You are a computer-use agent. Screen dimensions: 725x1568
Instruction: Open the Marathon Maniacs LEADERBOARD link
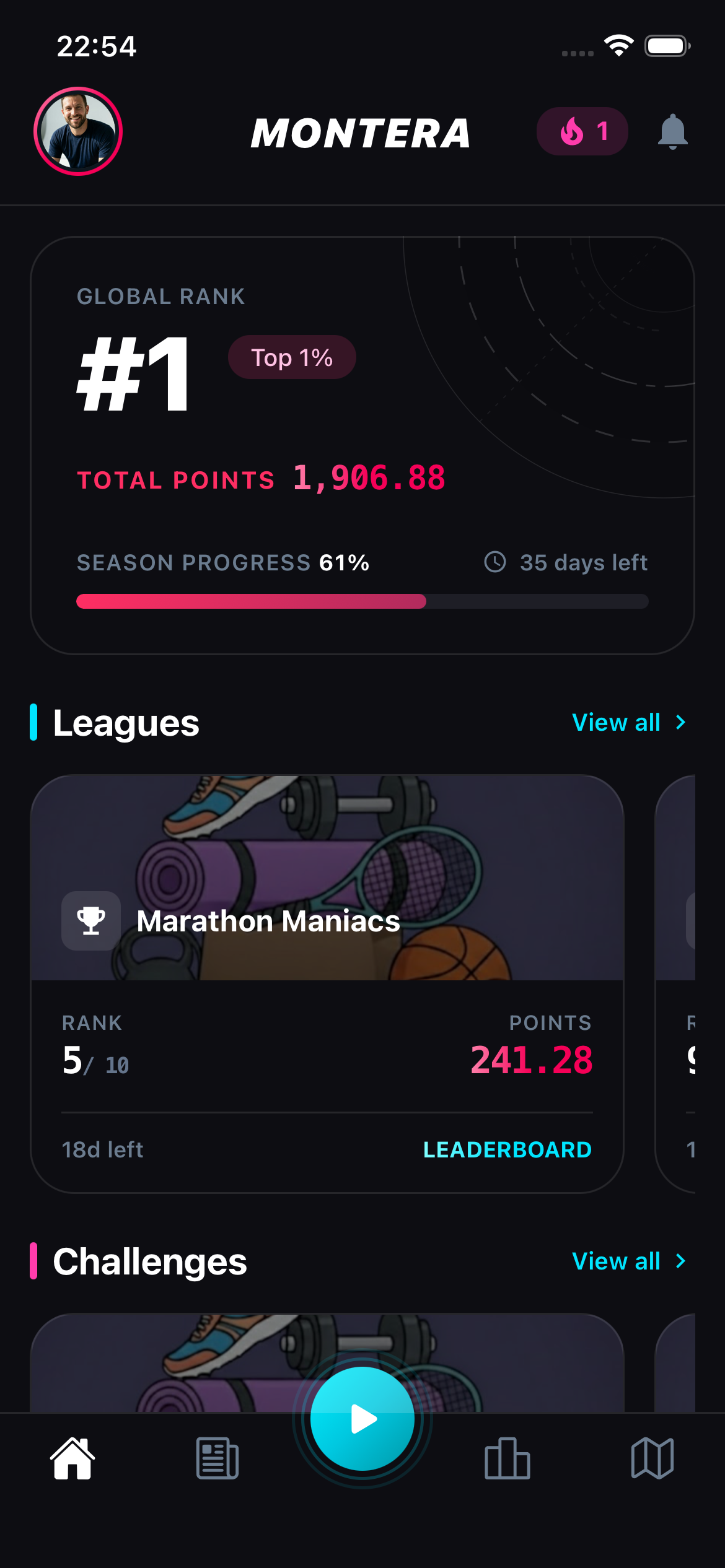point(507,1149)
